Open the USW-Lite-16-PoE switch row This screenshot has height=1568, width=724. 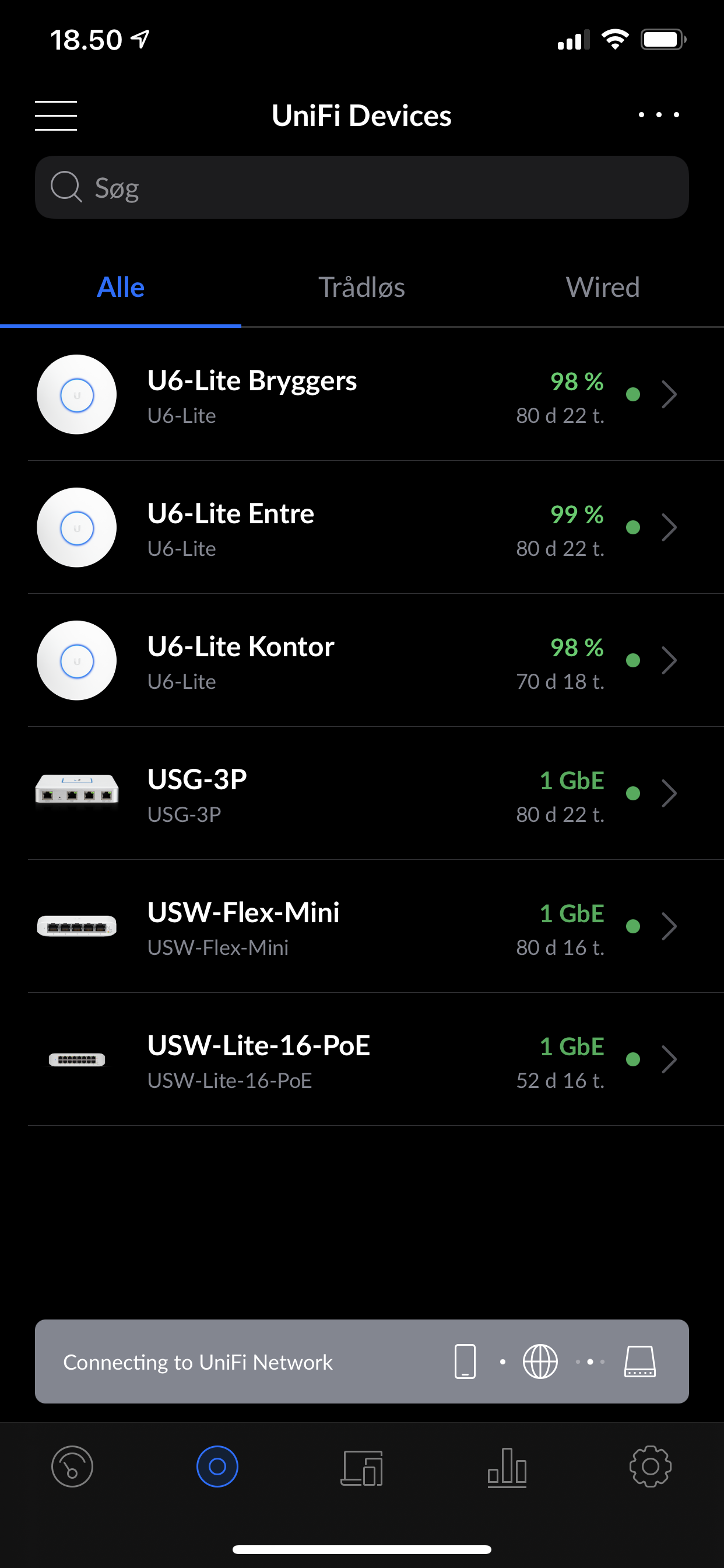(x=362, y=1060)
